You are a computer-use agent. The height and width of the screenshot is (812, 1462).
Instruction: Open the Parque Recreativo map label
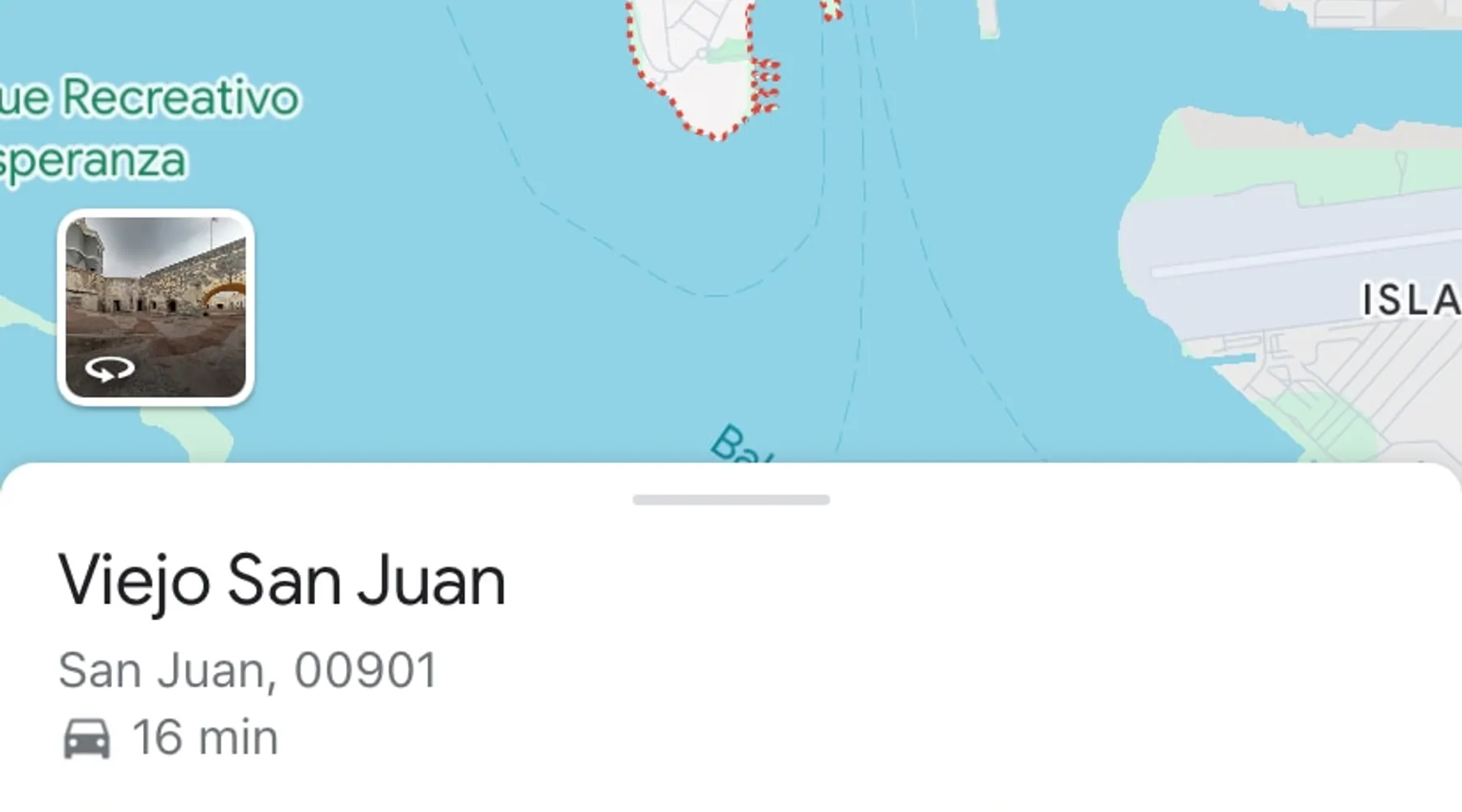[146, 127]
